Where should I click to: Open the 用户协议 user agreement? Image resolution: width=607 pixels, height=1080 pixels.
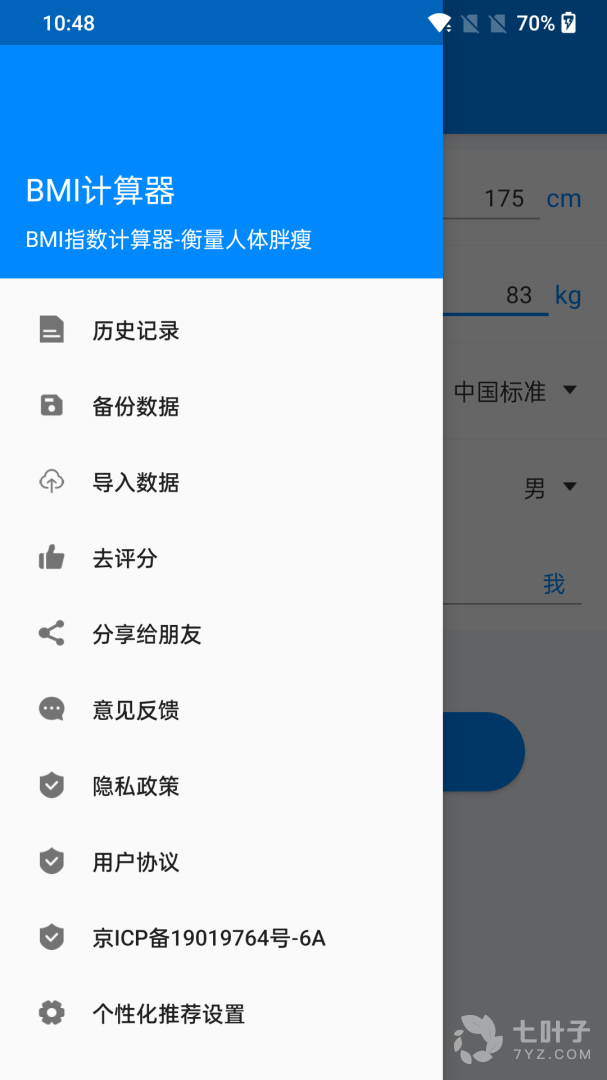(136, 863)
